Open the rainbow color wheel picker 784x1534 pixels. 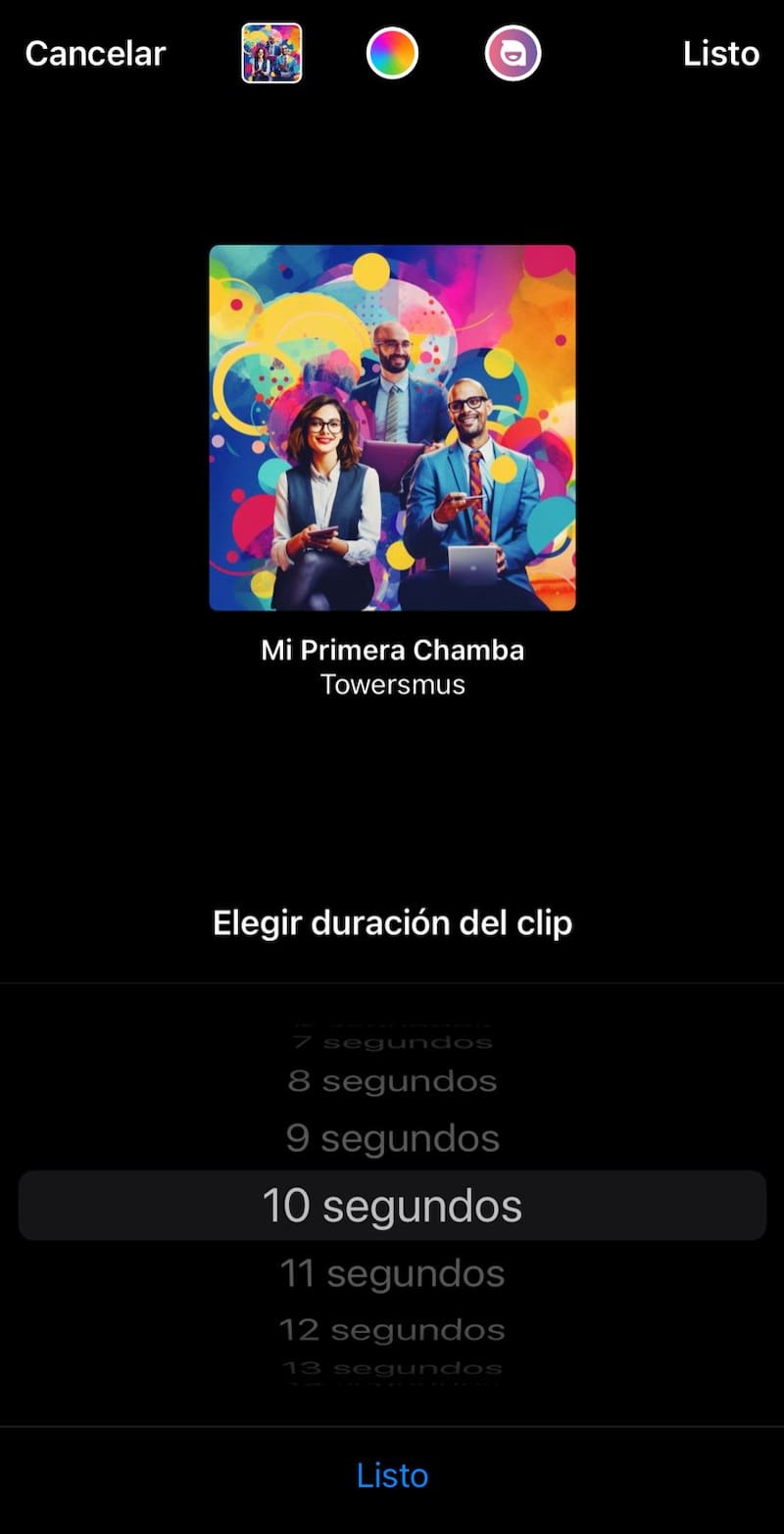392,53
